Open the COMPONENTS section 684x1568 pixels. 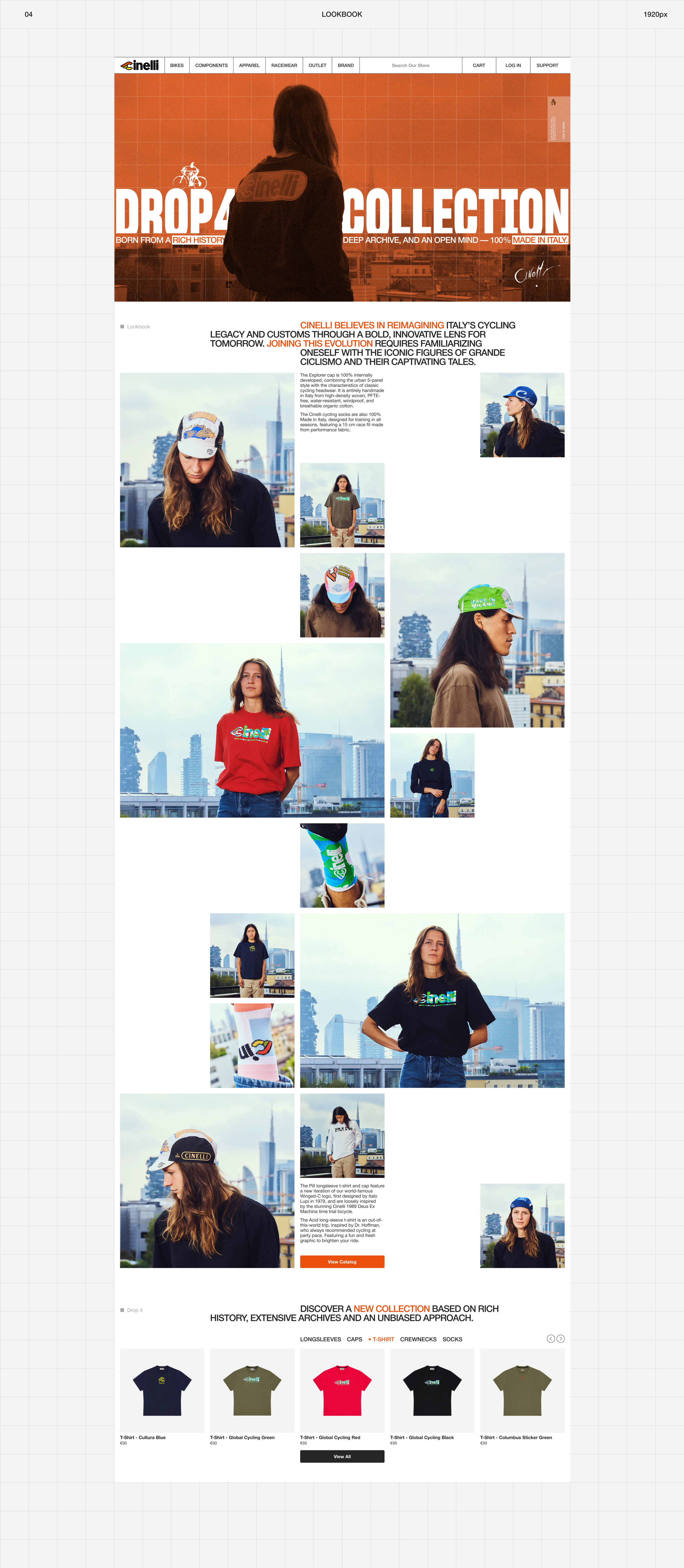point(211,65)
